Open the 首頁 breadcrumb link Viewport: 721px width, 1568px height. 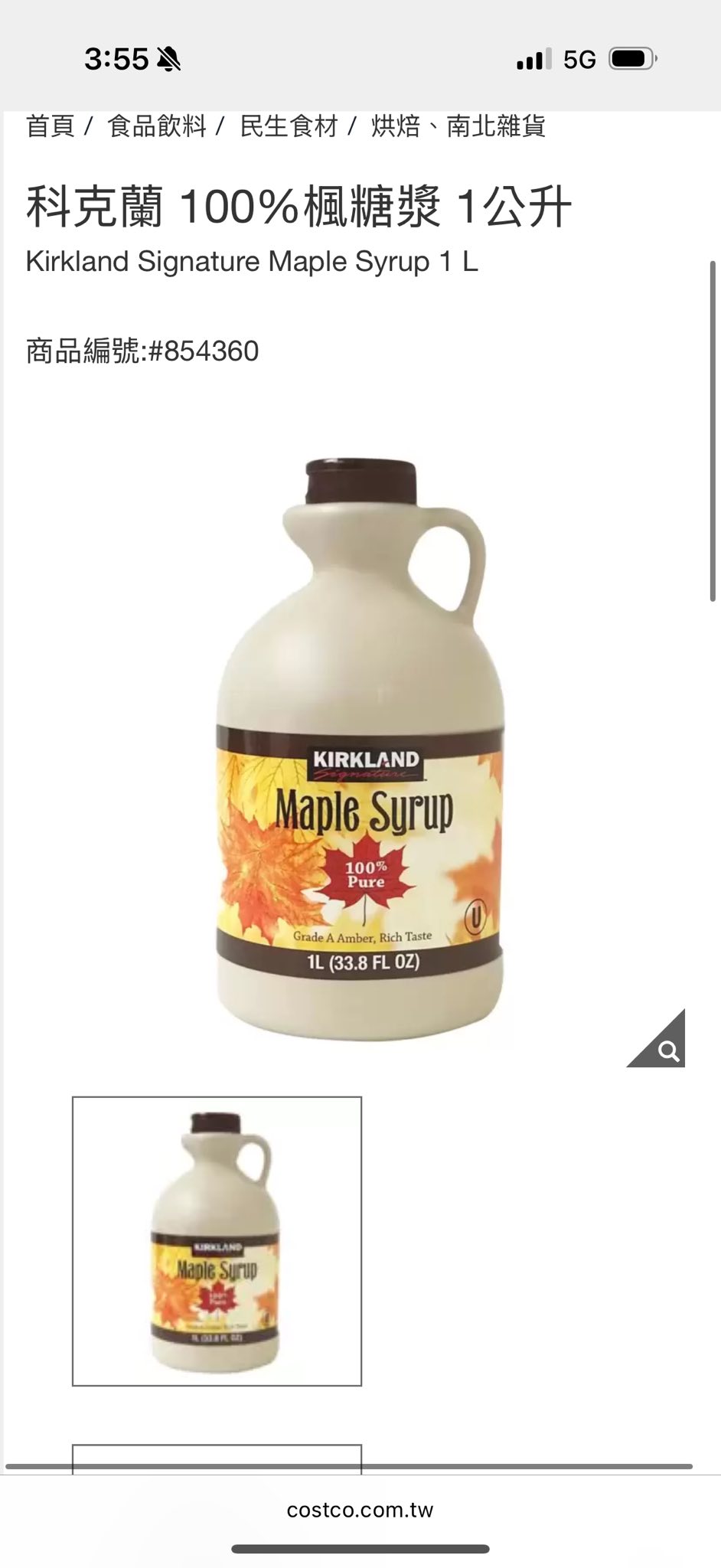coord(50,126)
